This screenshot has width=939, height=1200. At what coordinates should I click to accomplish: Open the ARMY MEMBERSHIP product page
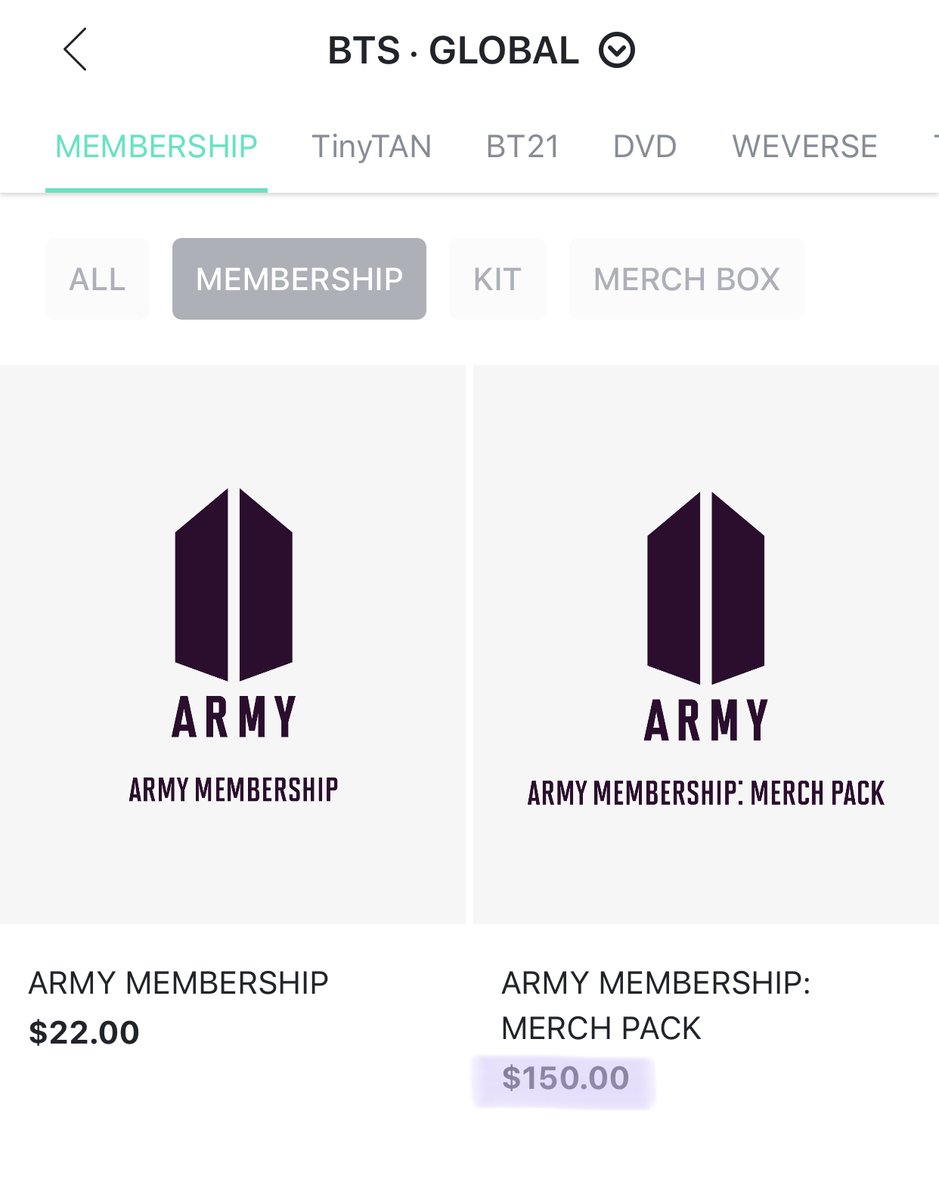[x=180, y=982]
